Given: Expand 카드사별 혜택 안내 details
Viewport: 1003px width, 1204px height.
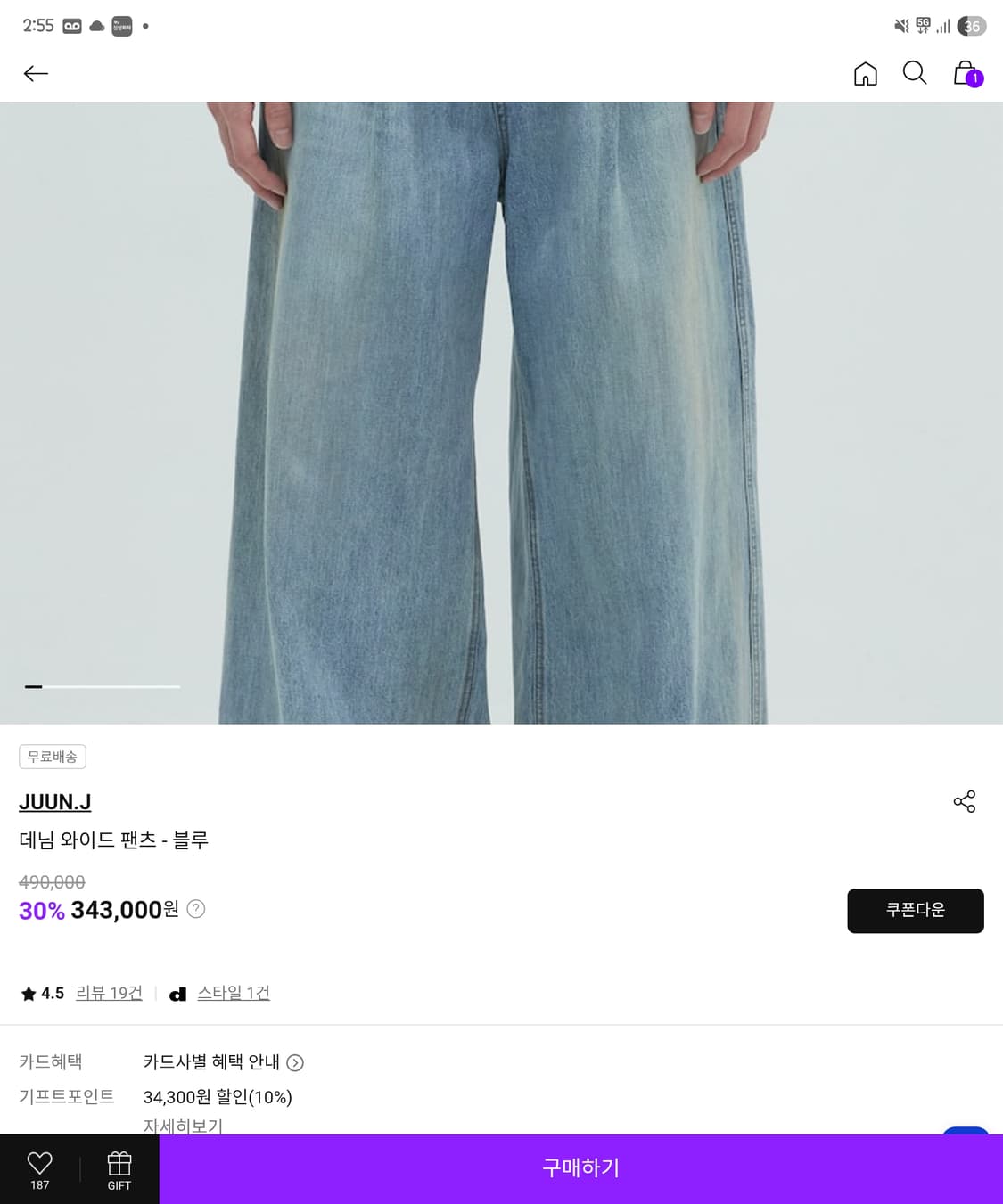Looking at the screenshot, I should coord(220,1062).
